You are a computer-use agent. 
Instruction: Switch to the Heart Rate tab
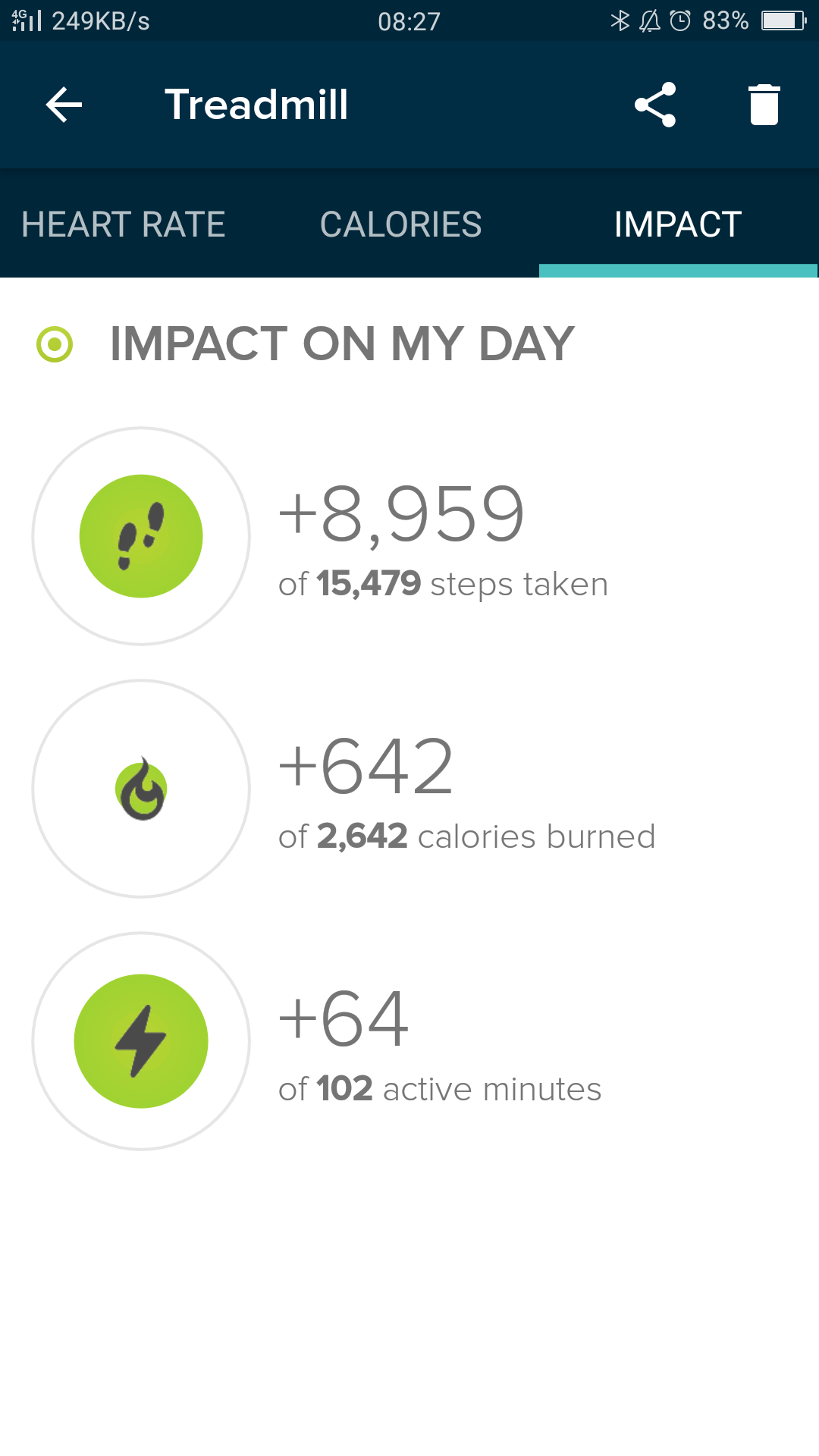[x=124, y=224]
